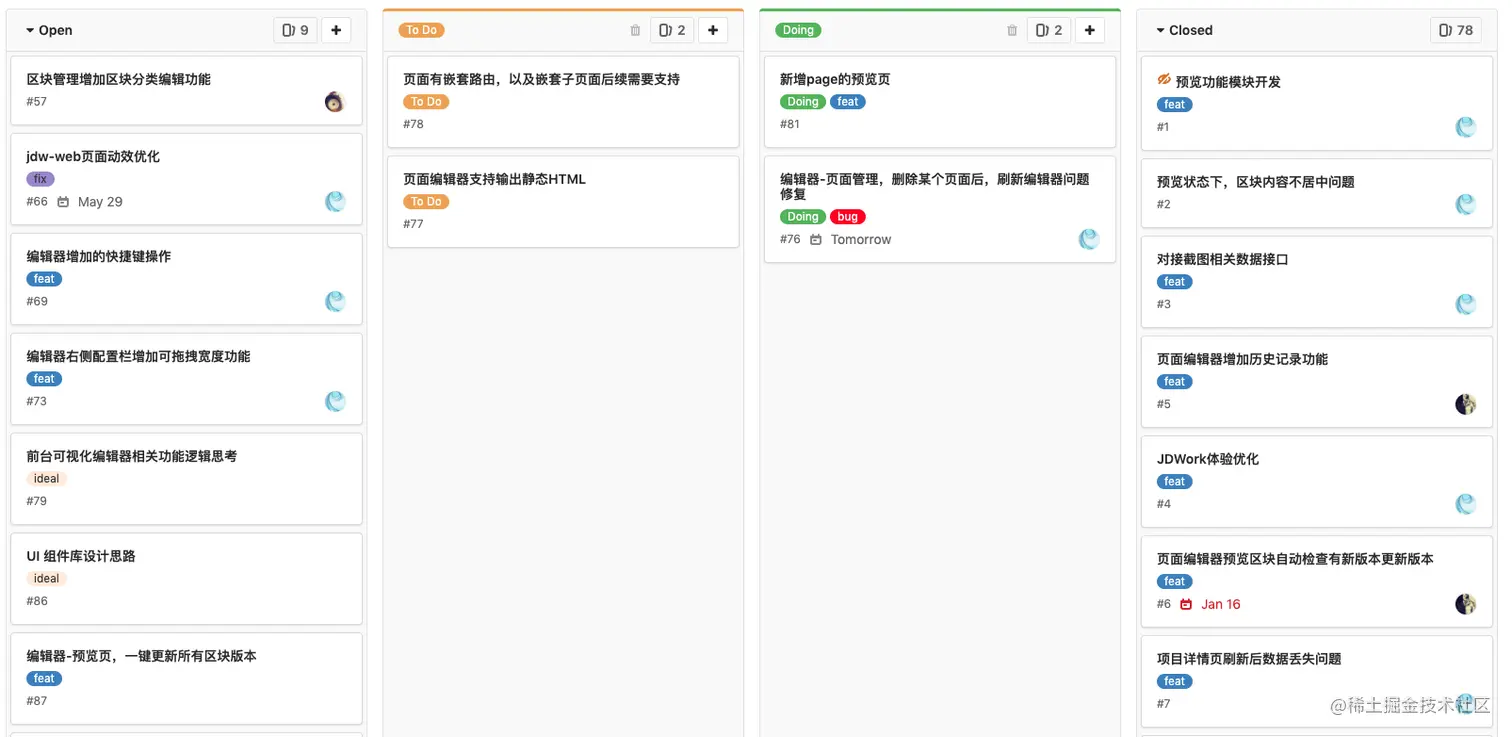This screenshot has height=737, width=1512.
Task: Add new issue to To Do list
Action: 713,31
